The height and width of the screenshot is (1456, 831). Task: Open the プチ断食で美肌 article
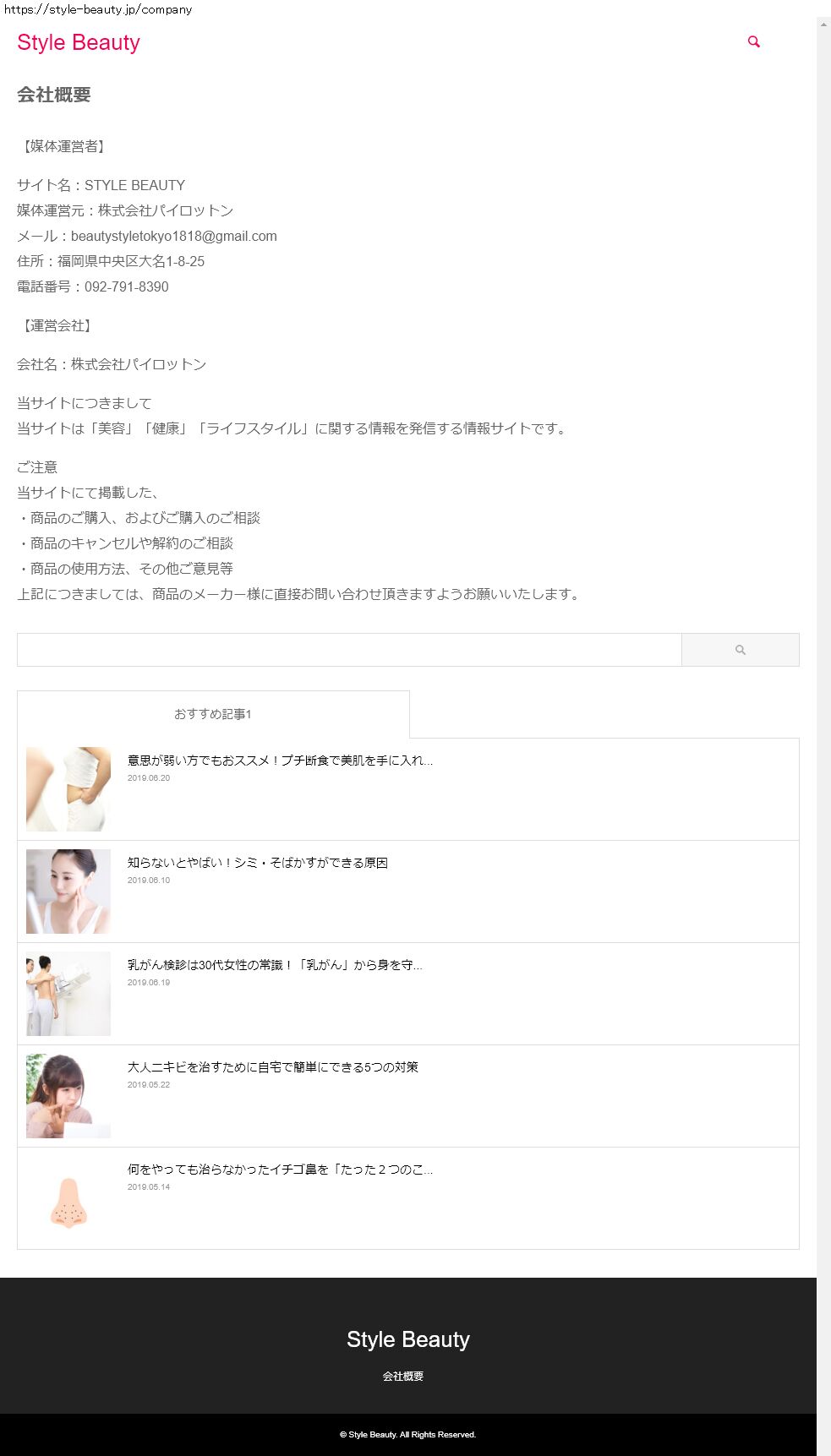coord(280,761)
